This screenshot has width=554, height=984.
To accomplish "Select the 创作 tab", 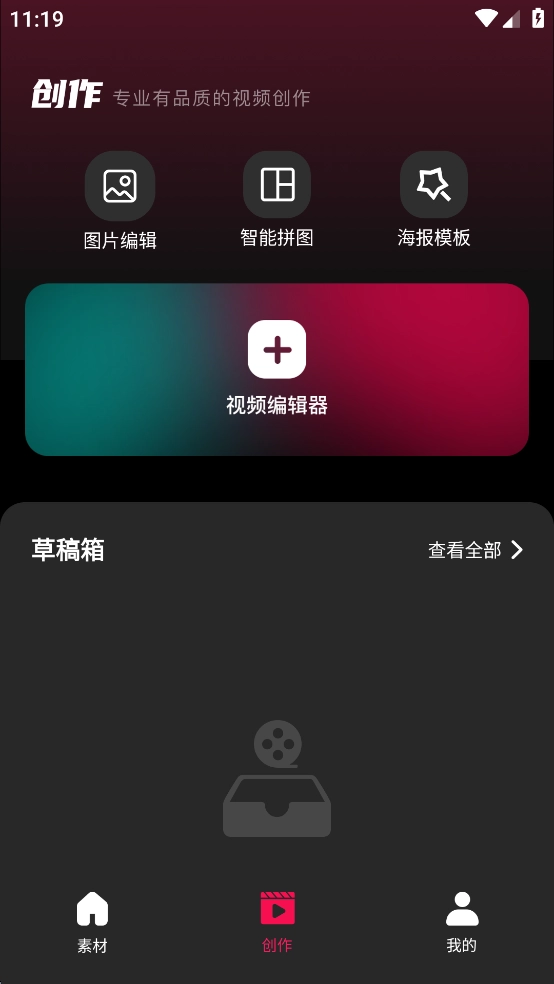I will (x=277, y=922).
